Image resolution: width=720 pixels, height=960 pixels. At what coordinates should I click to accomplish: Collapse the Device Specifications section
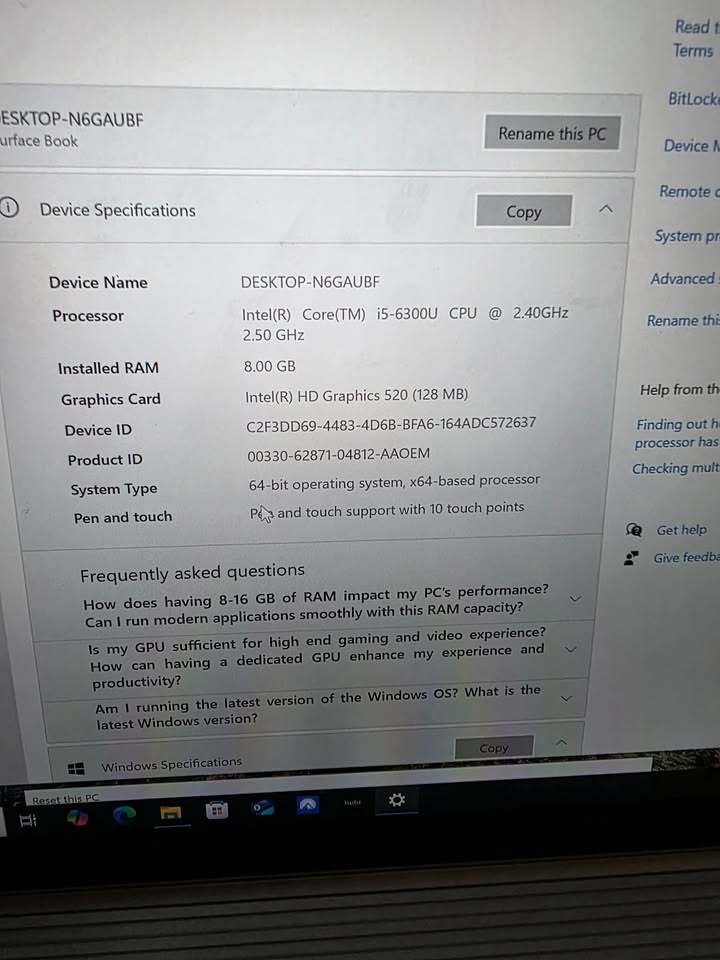coord(605,209)
